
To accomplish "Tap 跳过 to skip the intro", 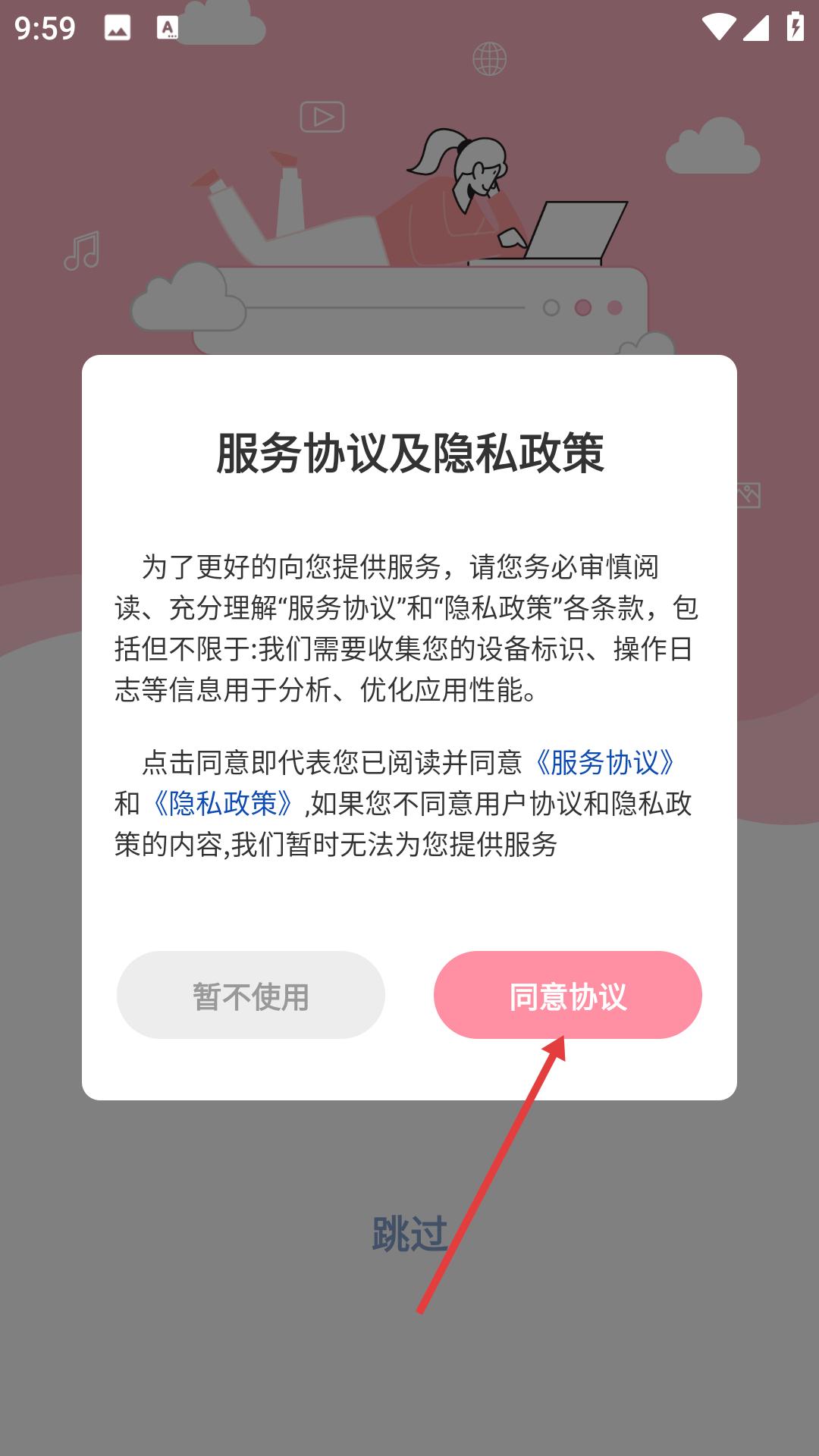I will 409,1234.
